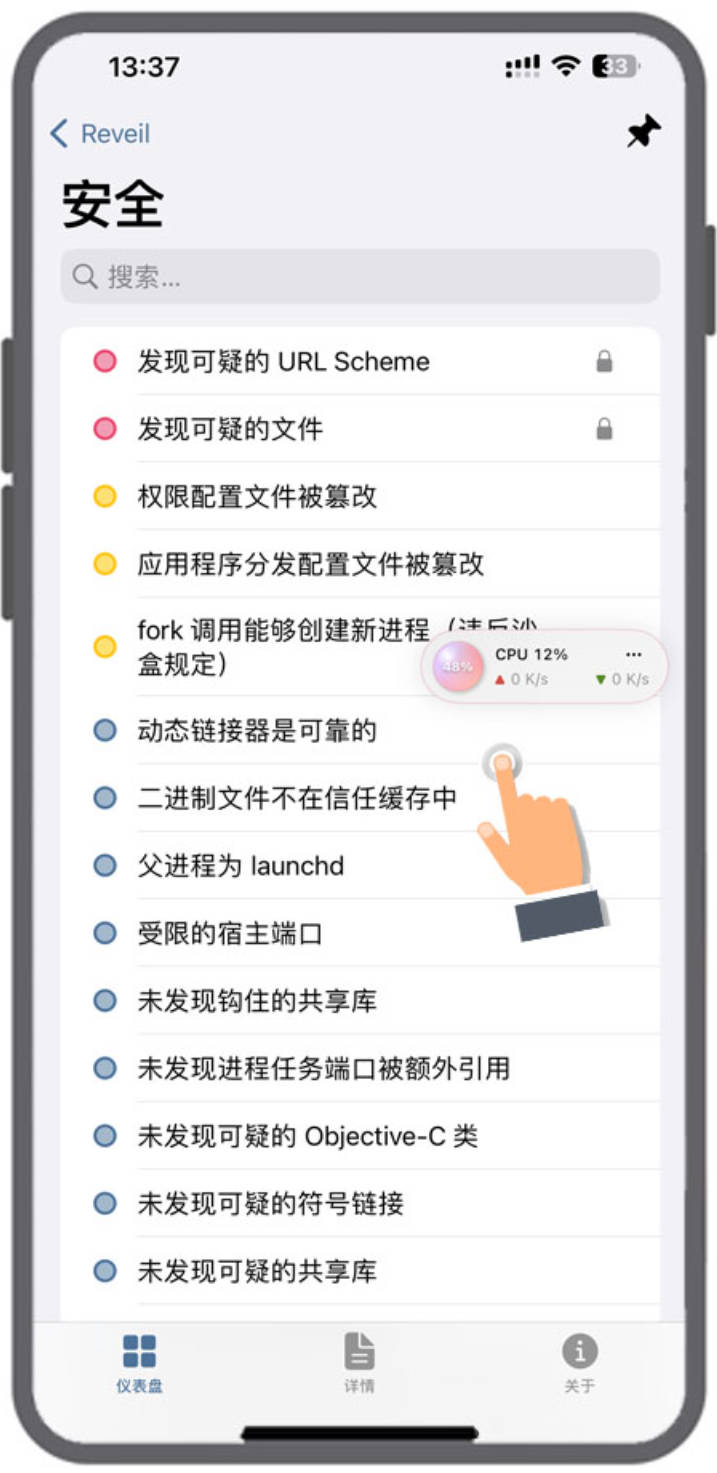
Task: Open 发现可疑的文件 row
Action: point(360,429)
